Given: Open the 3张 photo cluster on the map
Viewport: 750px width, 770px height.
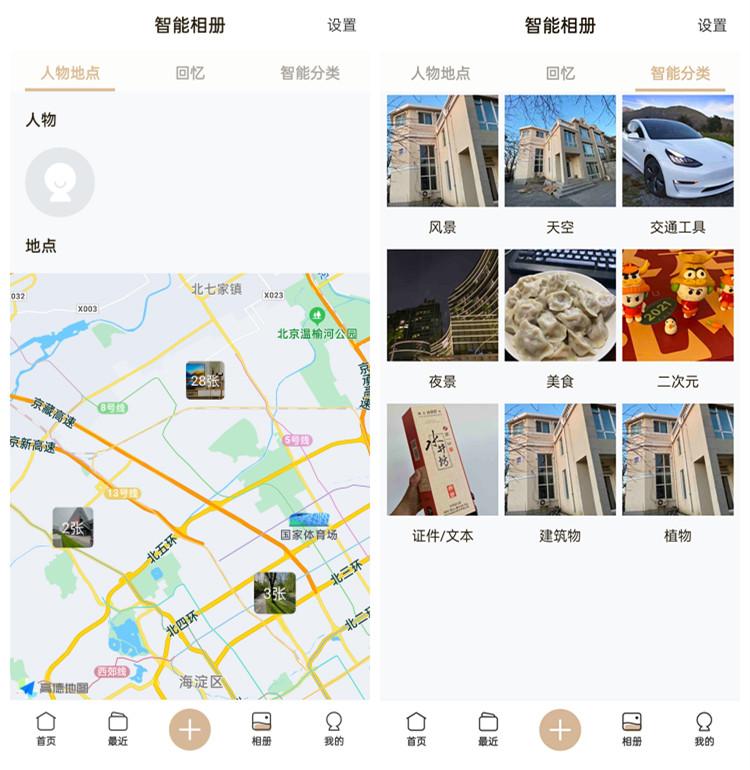Looking at the screenshot, I should tap(276, 591).
